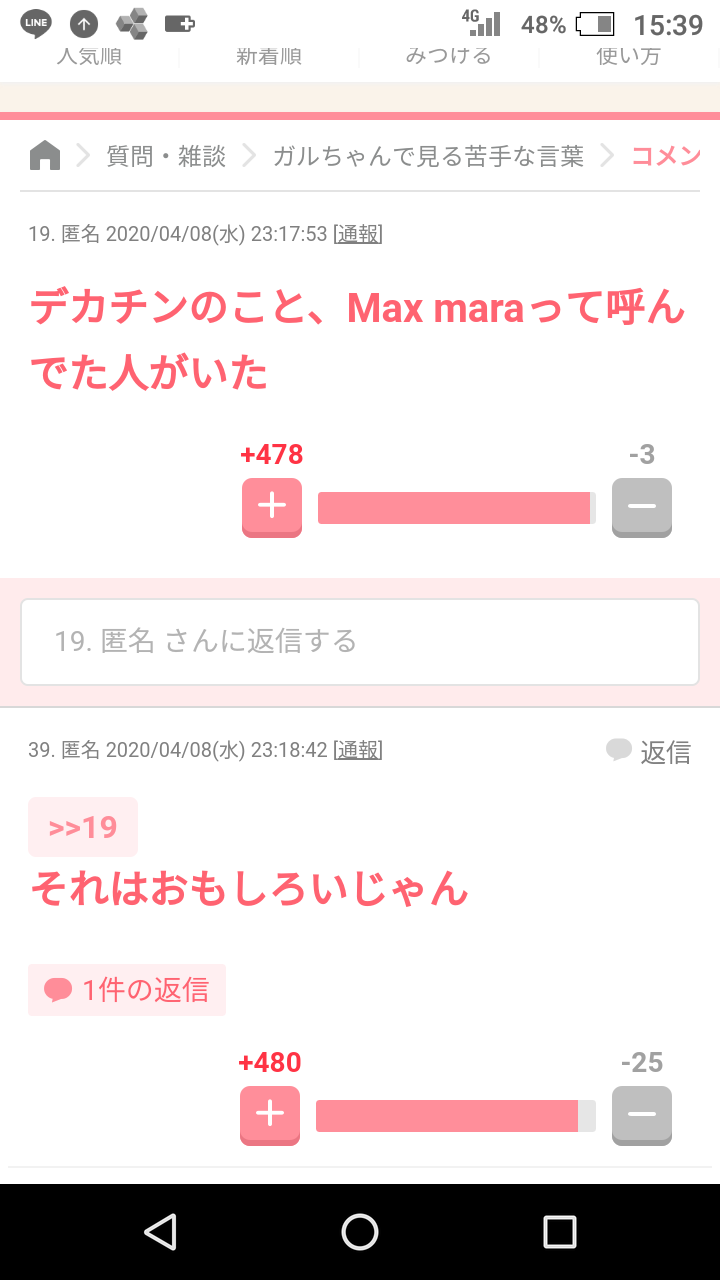Go to the home icon in breadcrumbs
Image resolution: width=720 pixels, height=1280 pixels.
45,156
